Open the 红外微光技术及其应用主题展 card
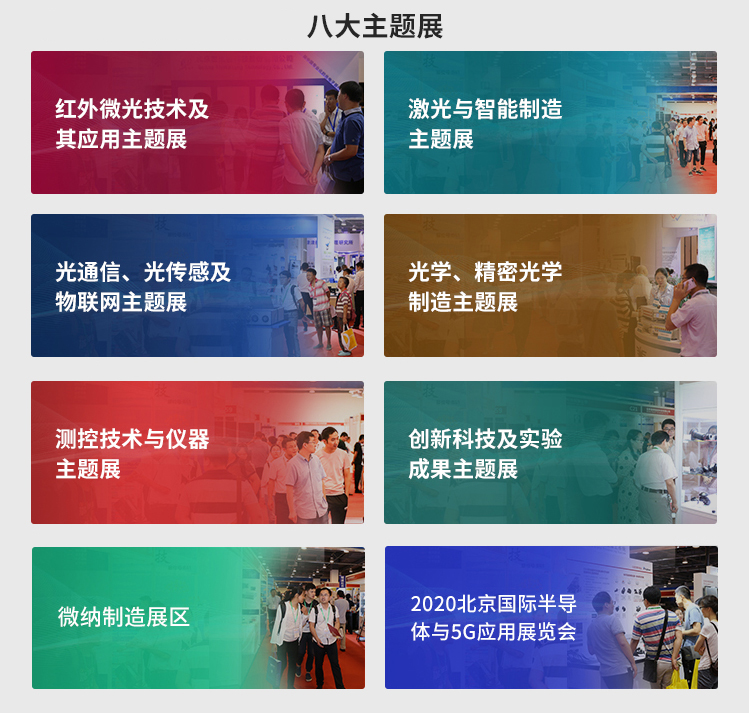Screen dimensions: 749x713 [x=197, y=122]
